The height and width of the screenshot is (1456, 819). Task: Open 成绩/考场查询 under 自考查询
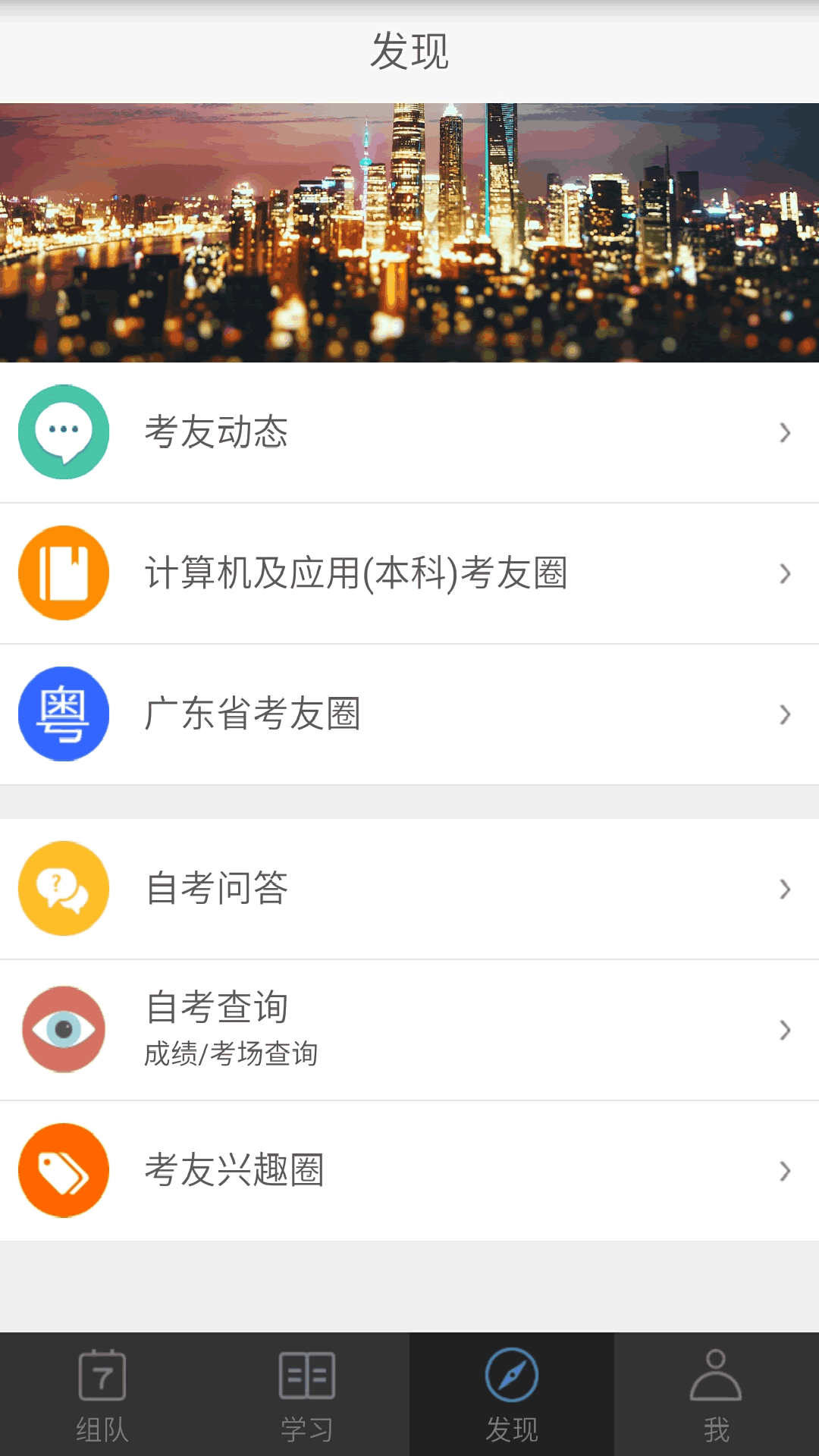coord(231,1054)
